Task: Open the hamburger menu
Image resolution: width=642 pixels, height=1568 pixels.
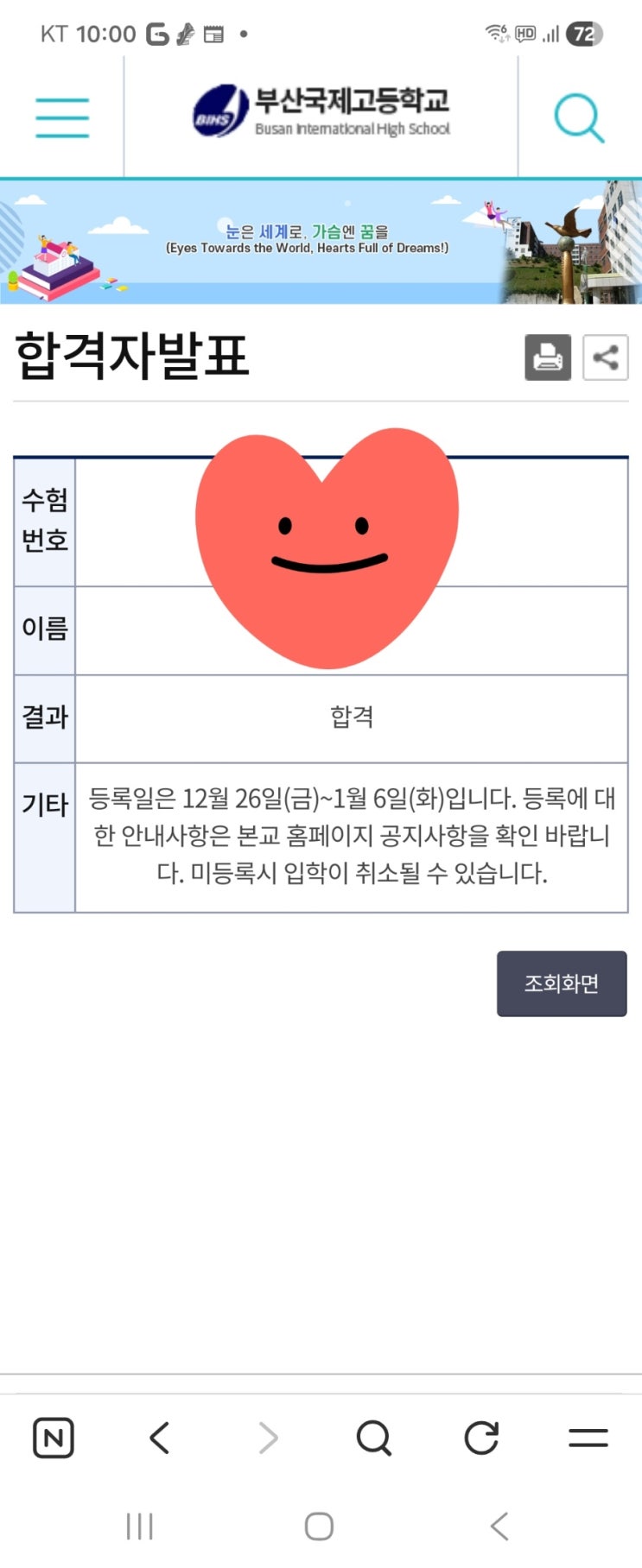Action: coord(62,117)
